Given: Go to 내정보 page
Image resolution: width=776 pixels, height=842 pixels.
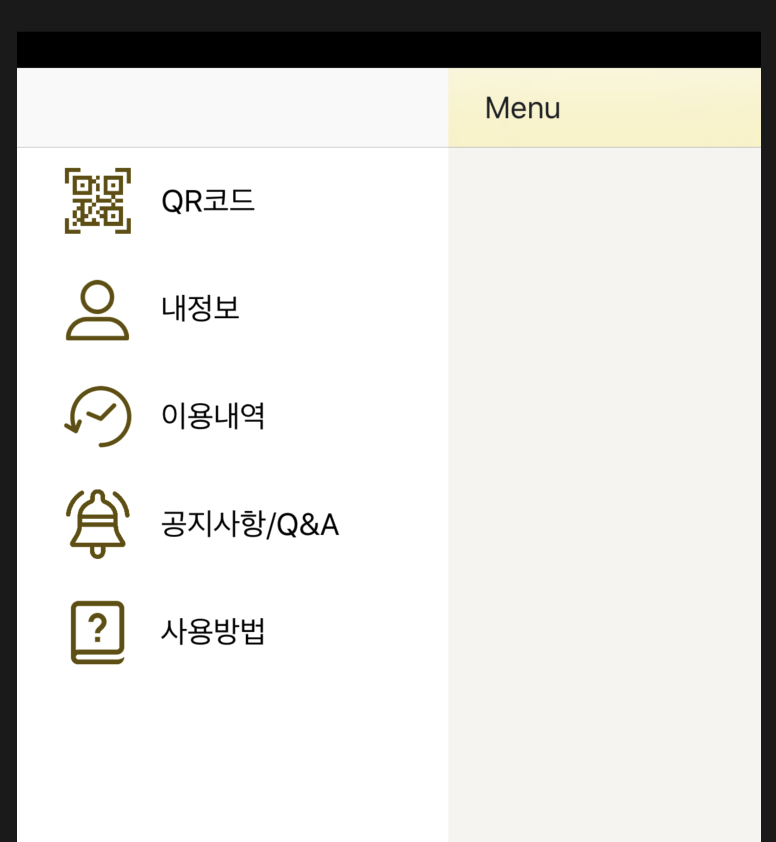Looking at the screenshot, I should (200, 308).
